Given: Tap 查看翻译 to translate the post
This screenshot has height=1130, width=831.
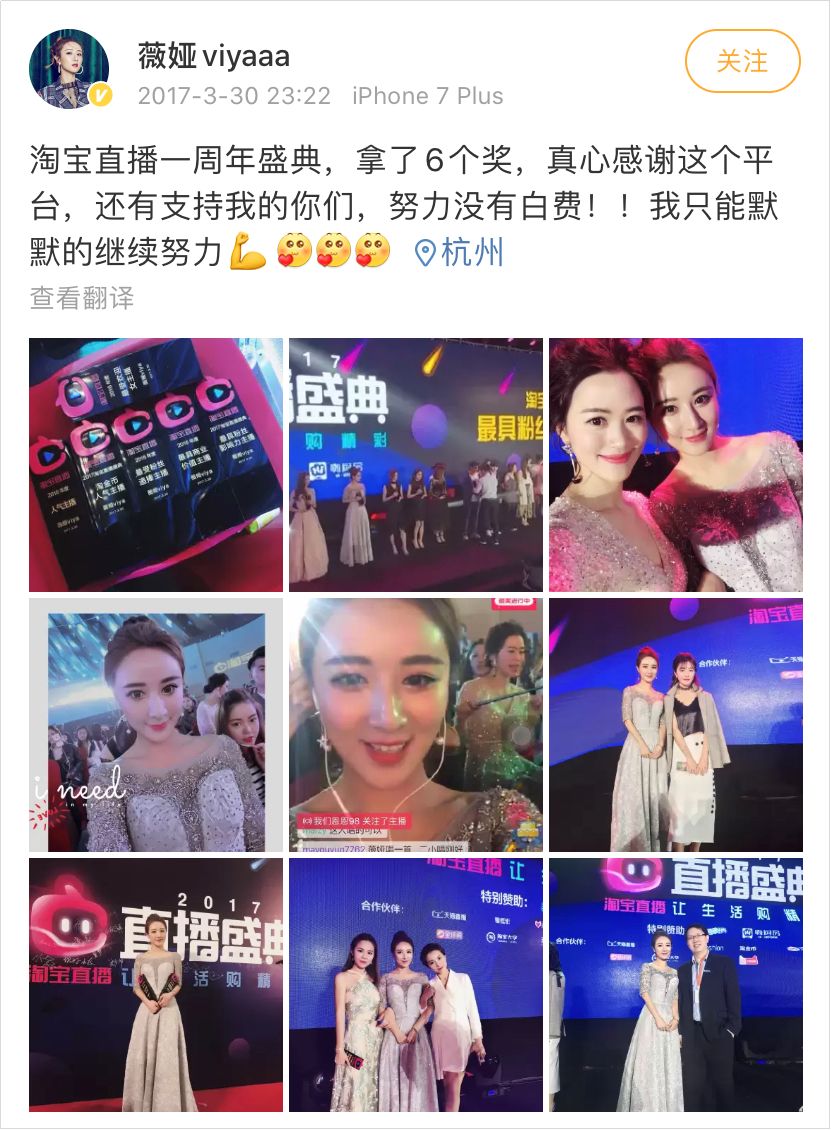Looking at the screenshot, I should point(82,298).
